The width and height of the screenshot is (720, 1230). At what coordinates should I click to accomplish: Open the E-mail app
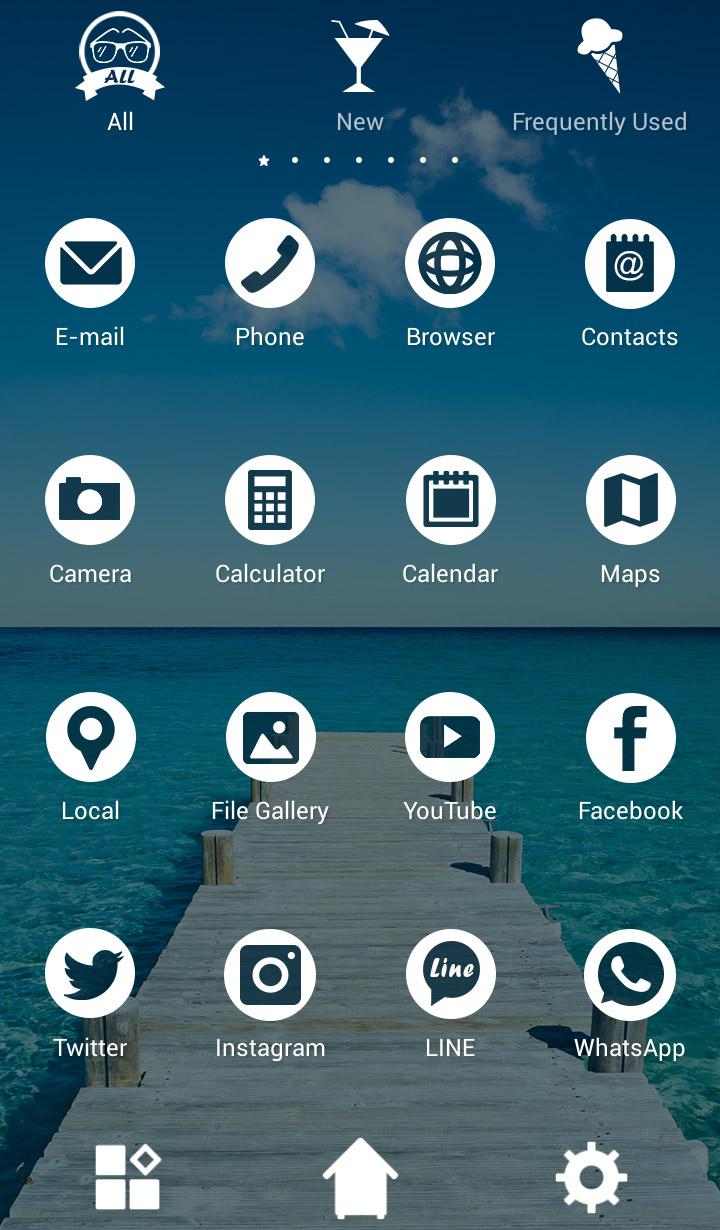coord(90,264)
